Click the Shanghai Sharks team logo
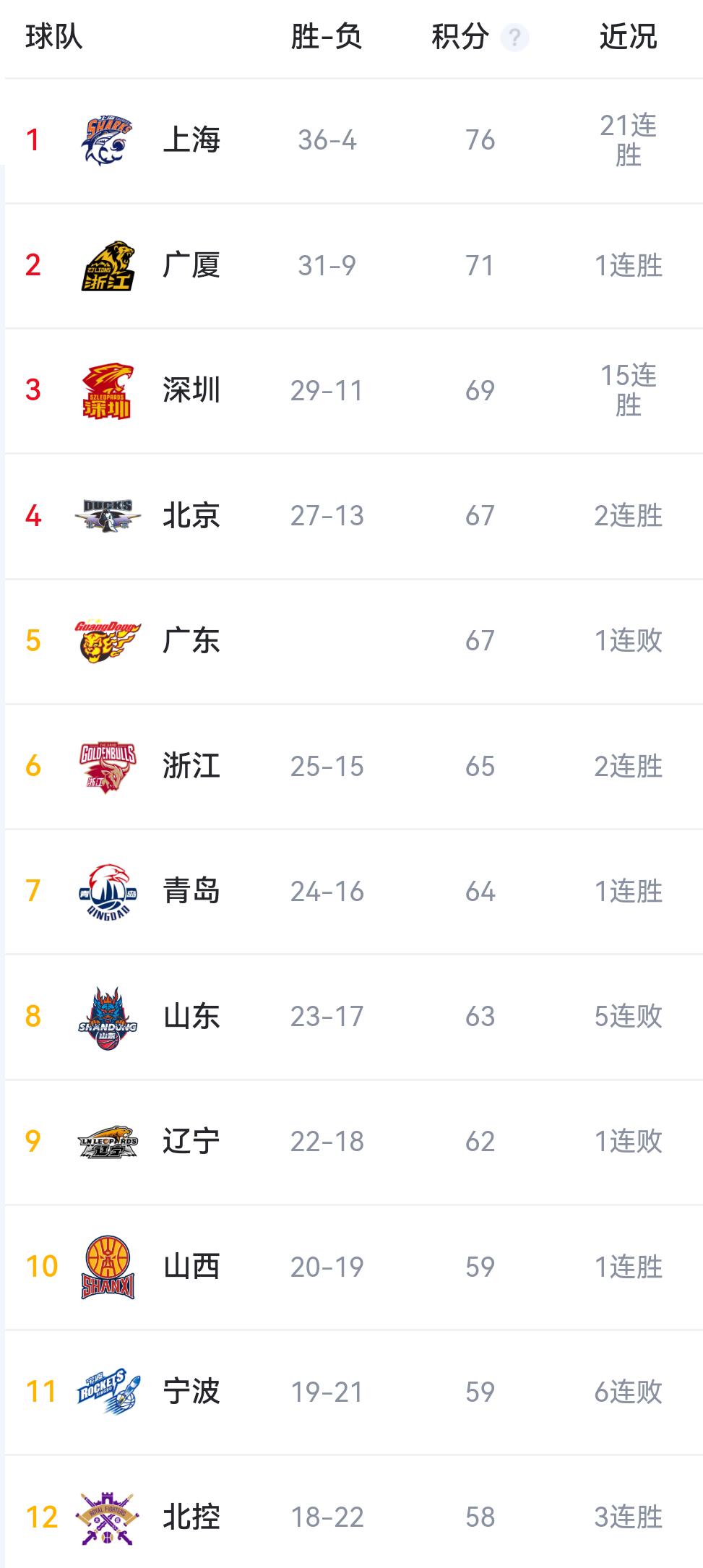 coord(107,140)
